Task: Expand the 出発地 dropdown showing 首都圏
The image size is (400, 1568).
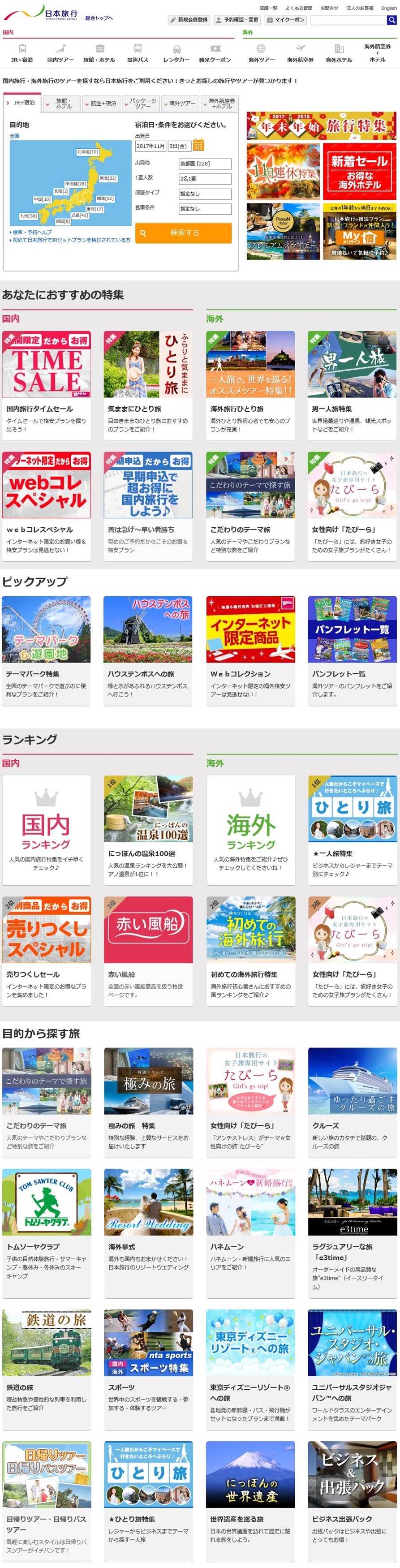Action: tap(205, 164)
